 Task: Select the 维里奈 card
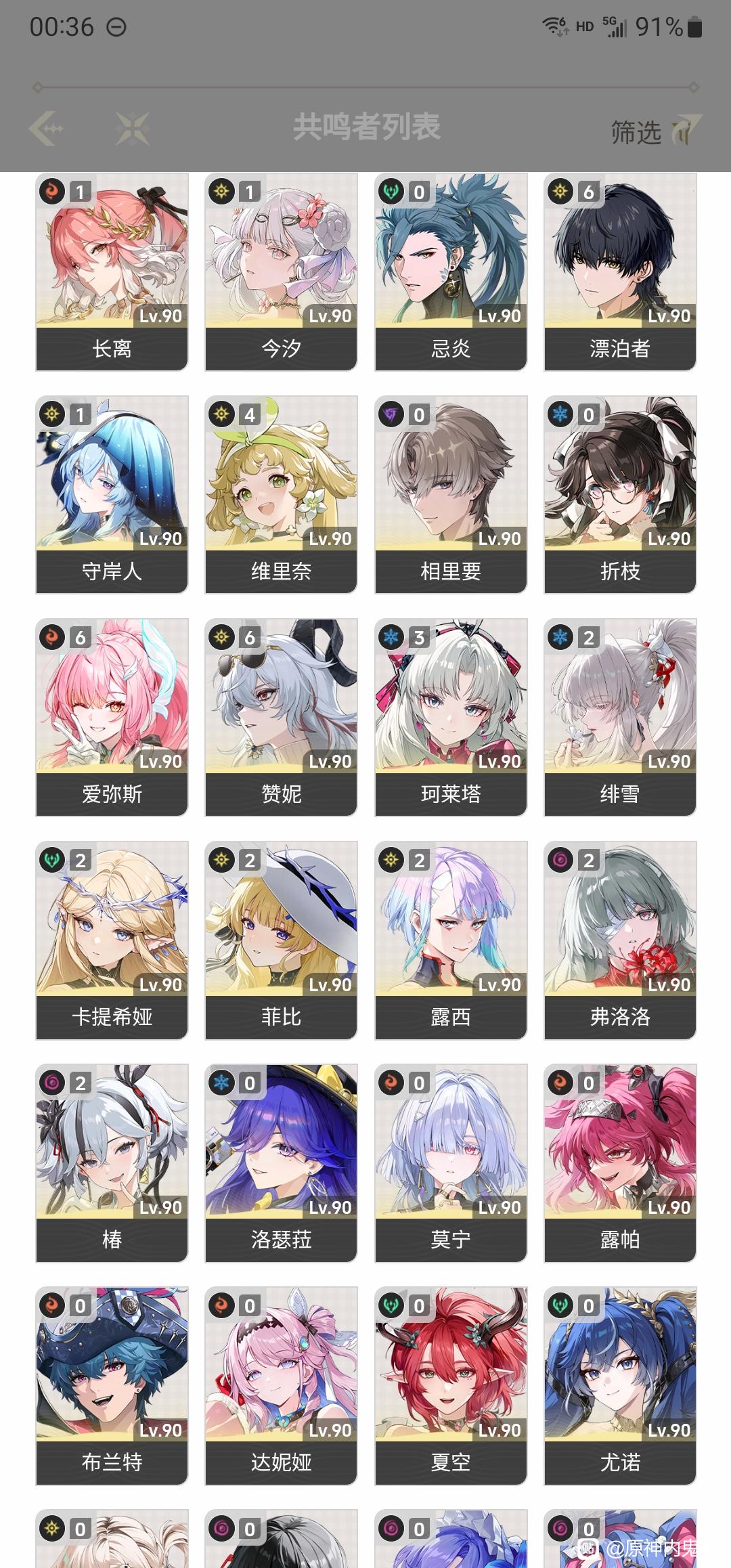[x=281, y=495]
